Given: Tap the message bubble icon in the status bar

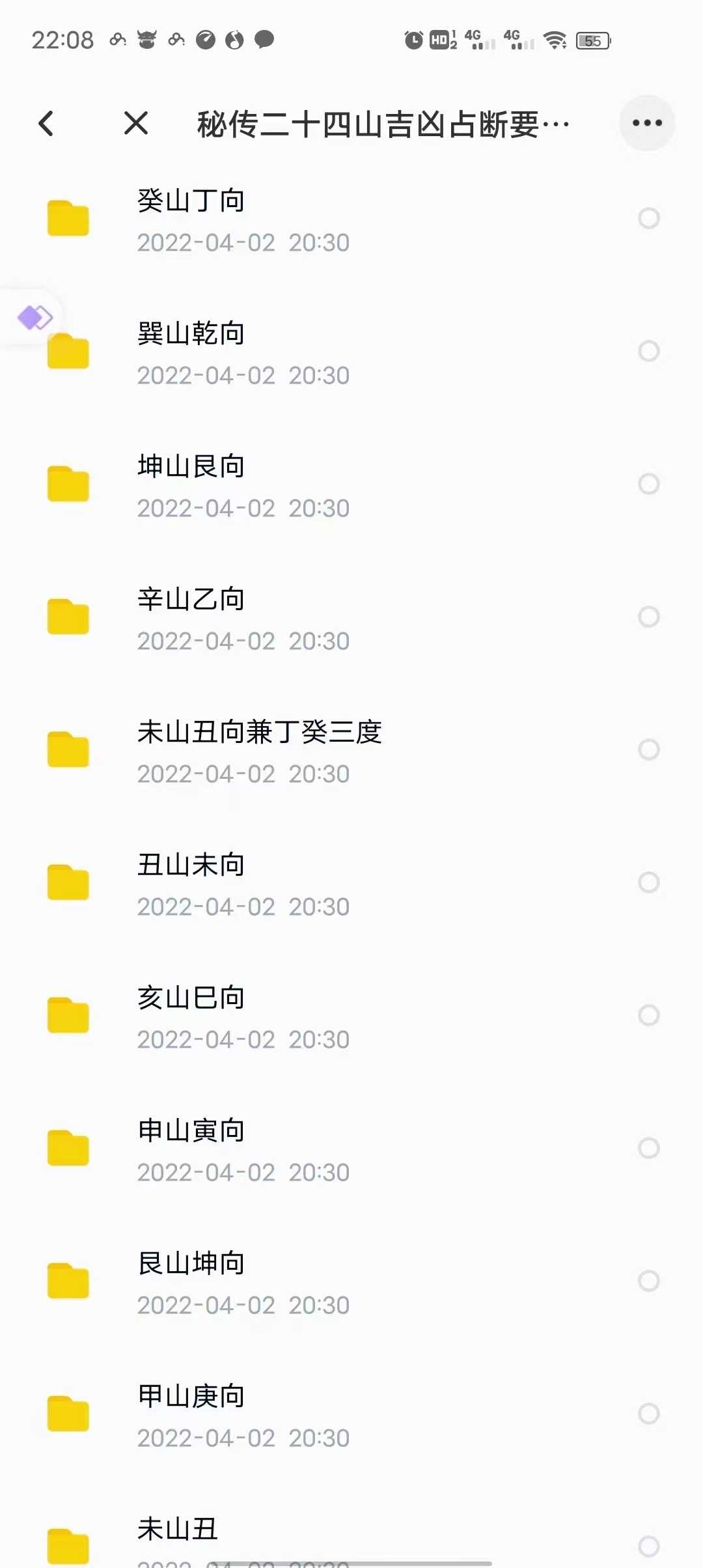Looking at the screenshot, I should 263,41.
